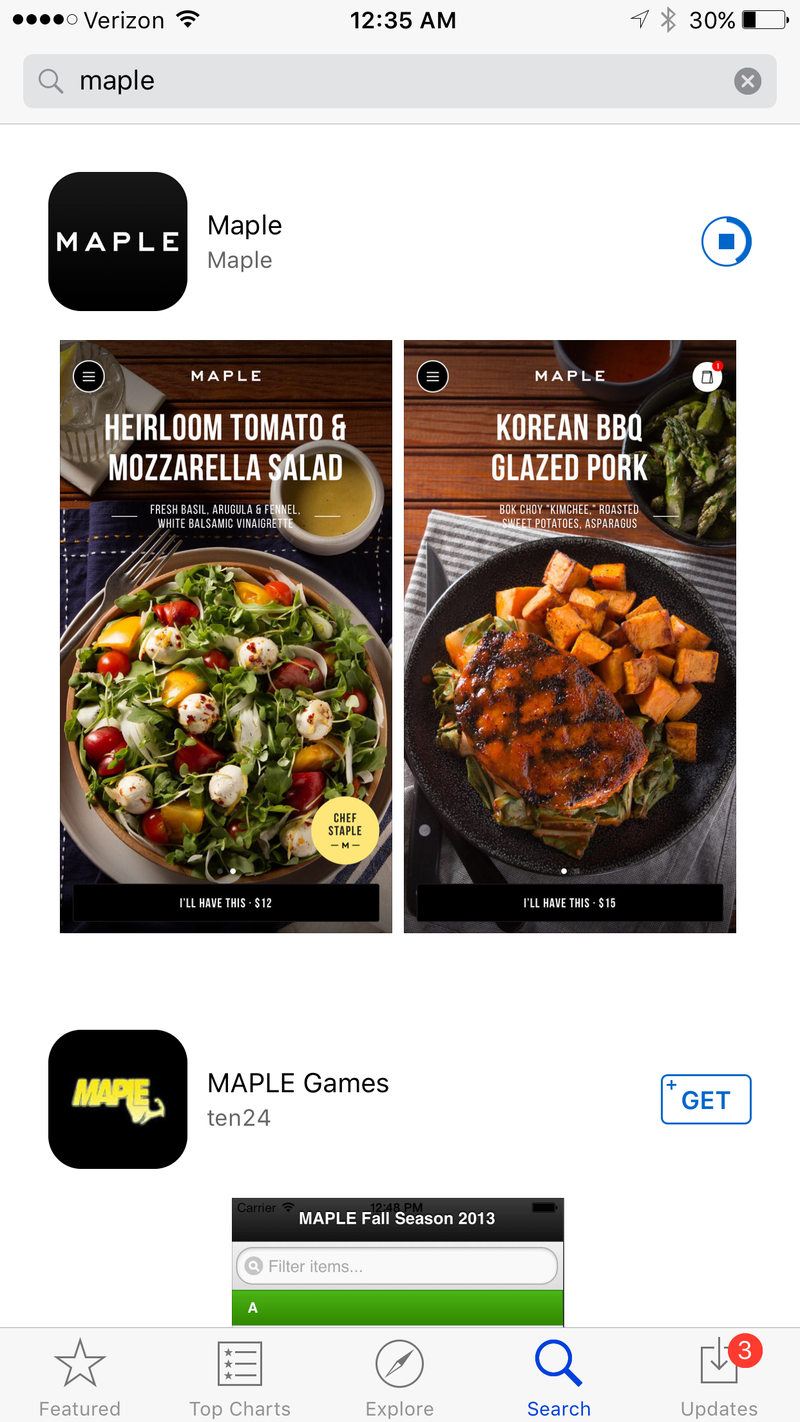
Task: Clear the search text with X
Action: click(747, 81)
